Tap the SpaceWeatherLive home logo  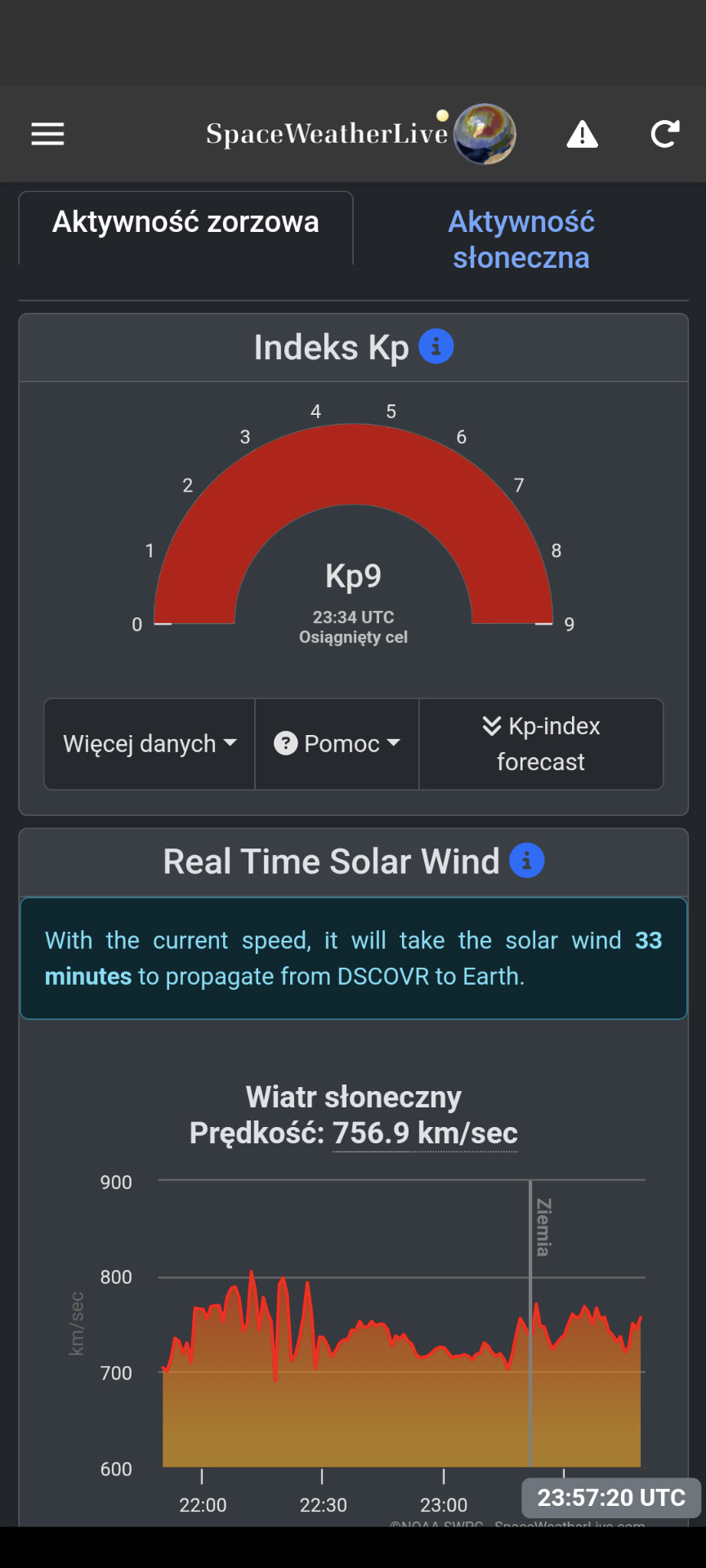click(x=360, y=134)
